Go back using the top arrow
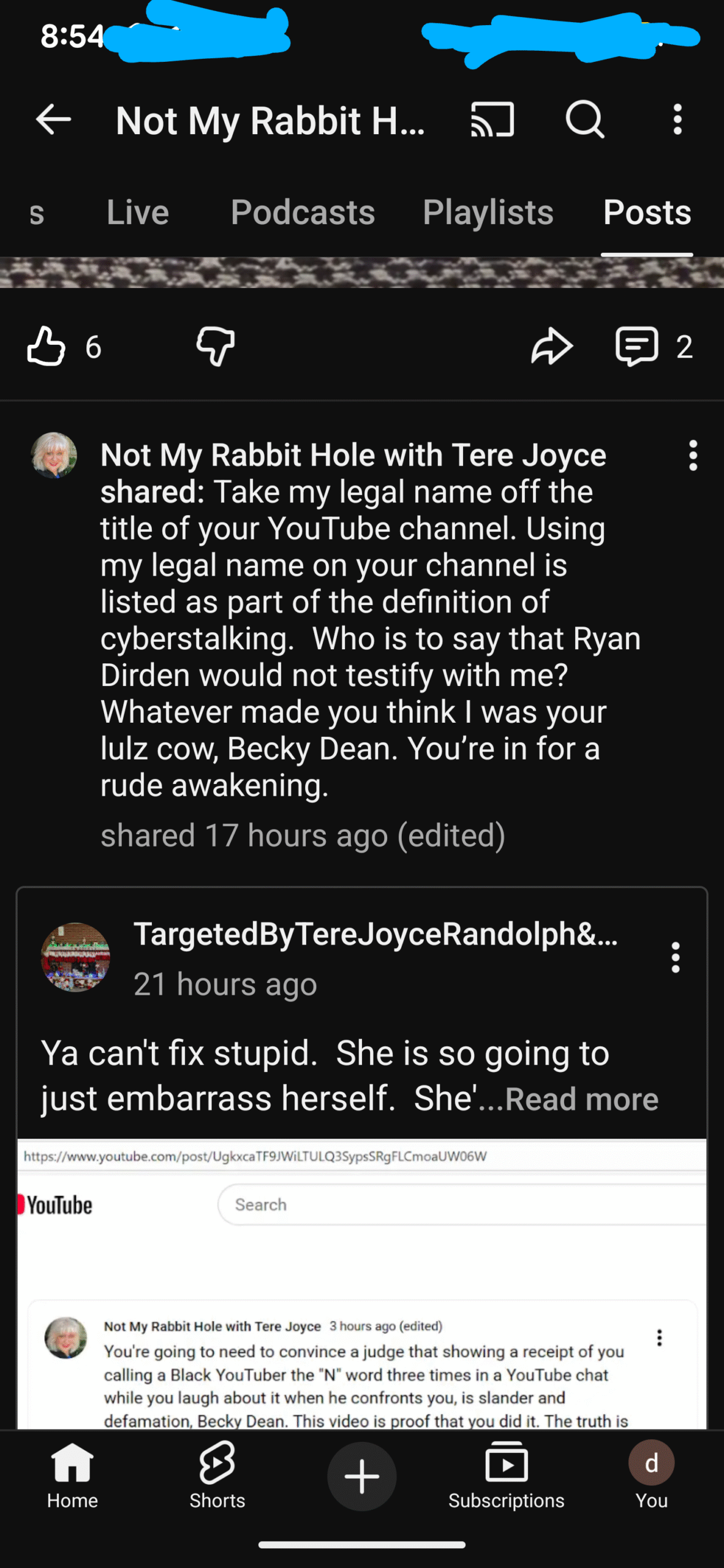The height and width of the screenshot is (1568, 724). point(53,119)
